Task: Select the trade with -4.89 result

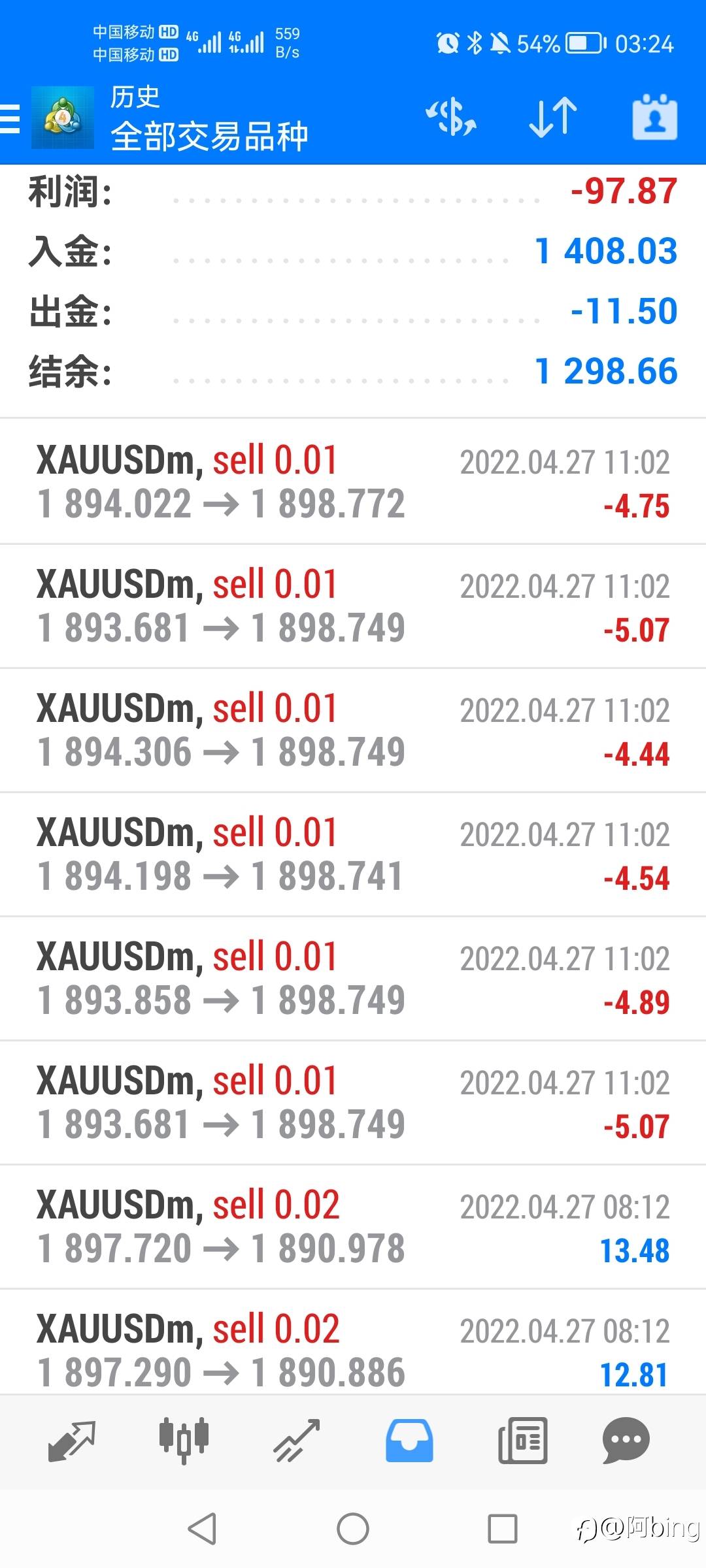Action: click(353, 979)
